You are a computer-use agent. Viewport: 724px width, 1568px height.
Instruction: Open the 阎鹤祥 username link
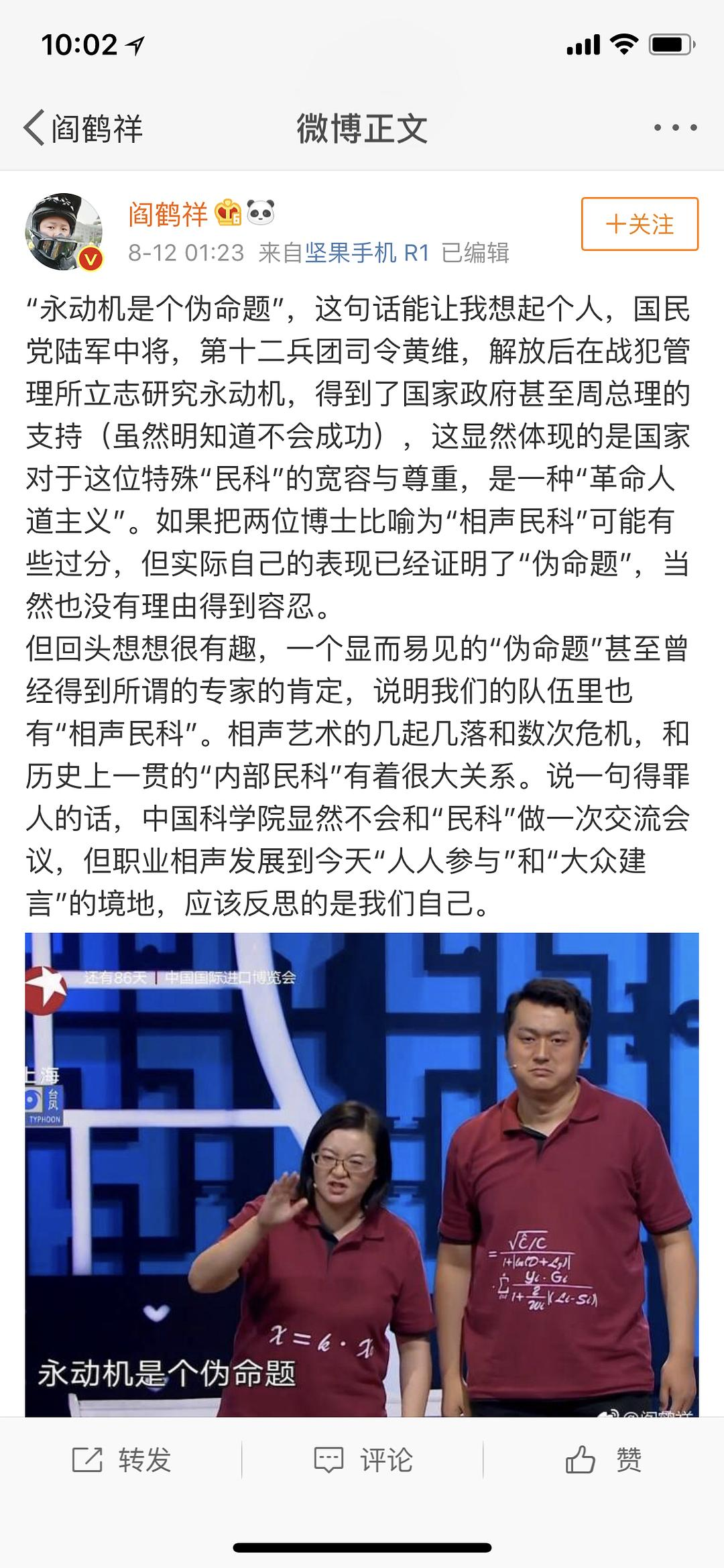[x=168, y=214]
